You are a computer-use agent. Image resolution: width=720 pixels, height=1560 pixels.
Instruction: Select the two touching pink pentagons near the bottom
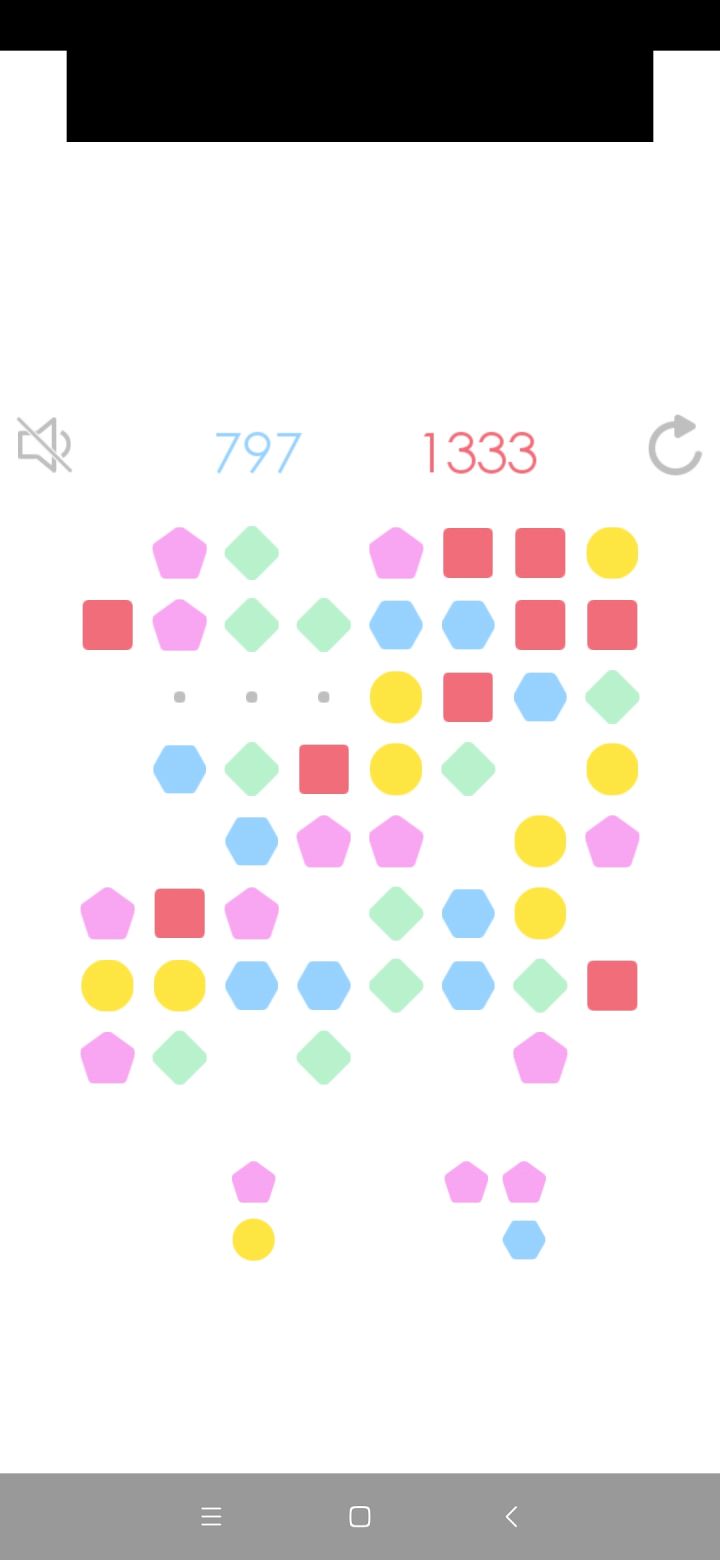pyautogui.click(x=495, y=1181)
